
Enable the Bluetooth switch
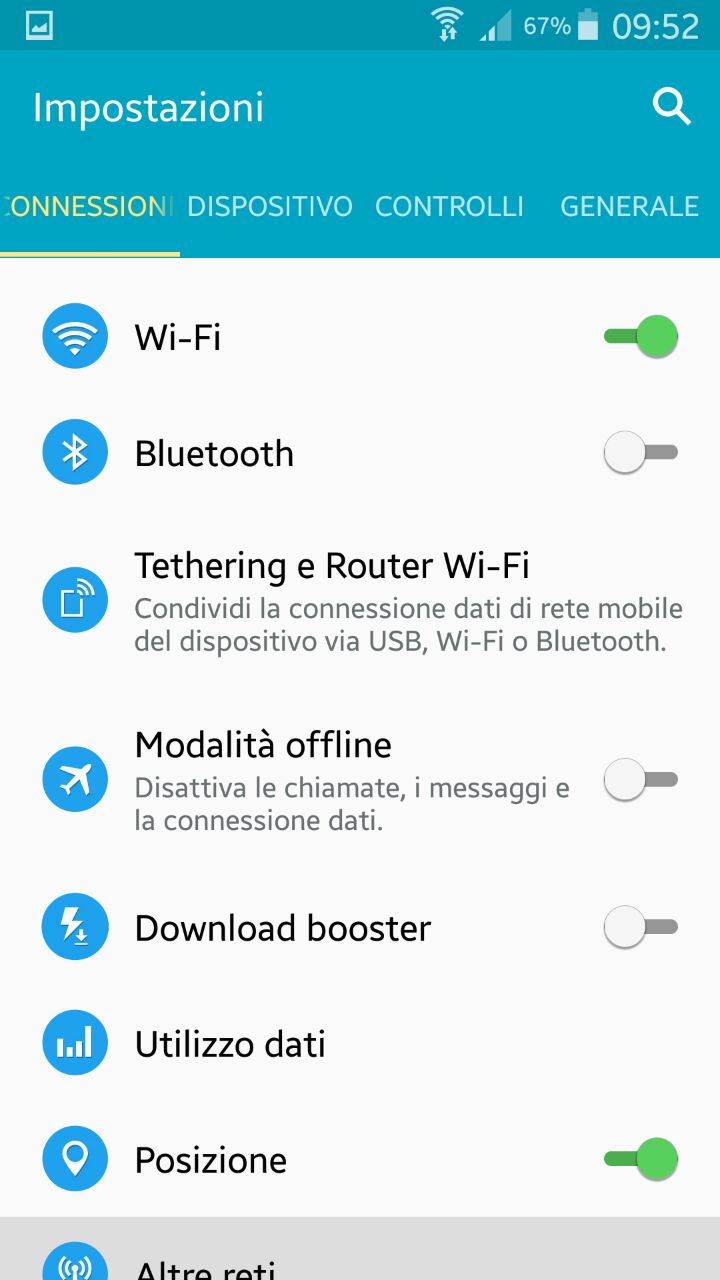pyautogui.click(x=641, y=452)
